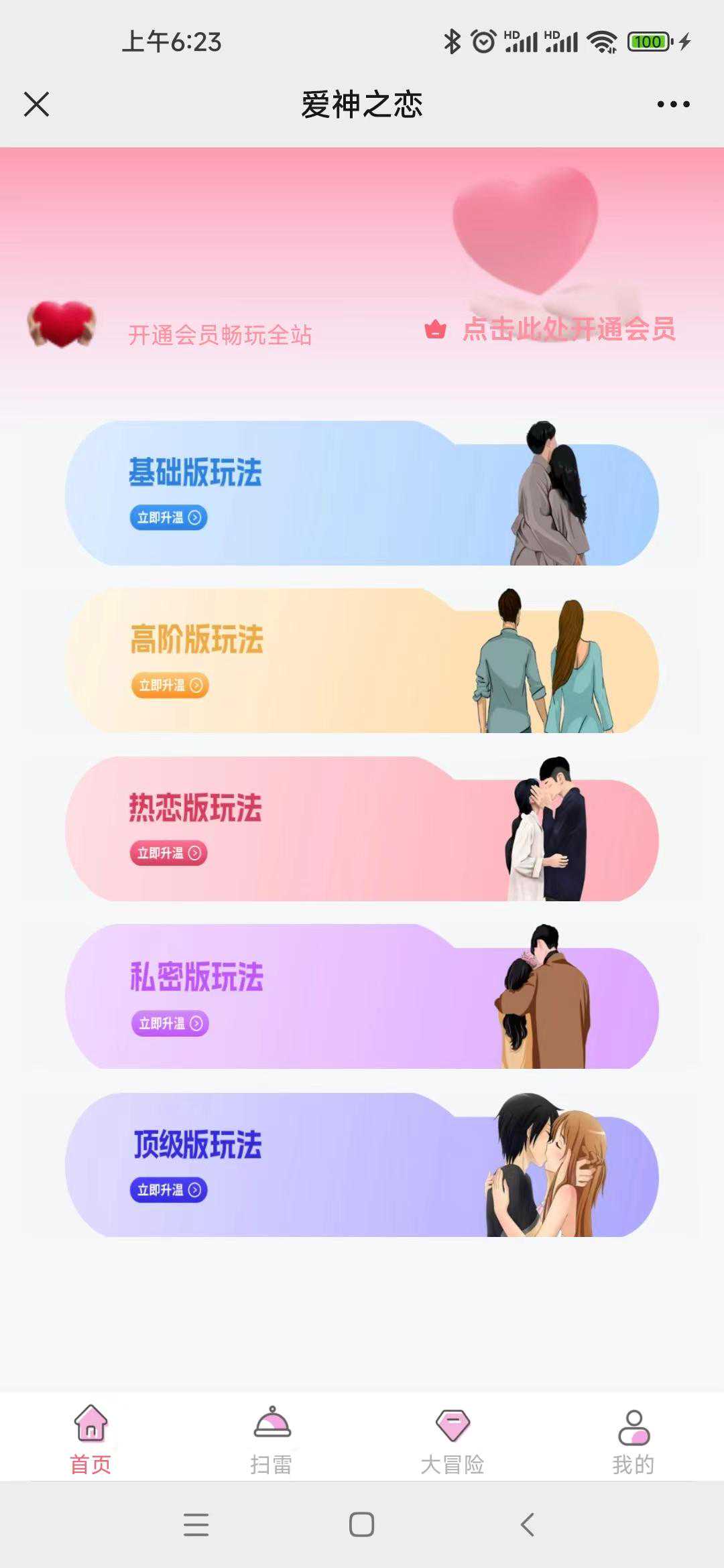Close the 爱神之恋 page
This screenshot has height=1568, width=724.
click(36, 105)
